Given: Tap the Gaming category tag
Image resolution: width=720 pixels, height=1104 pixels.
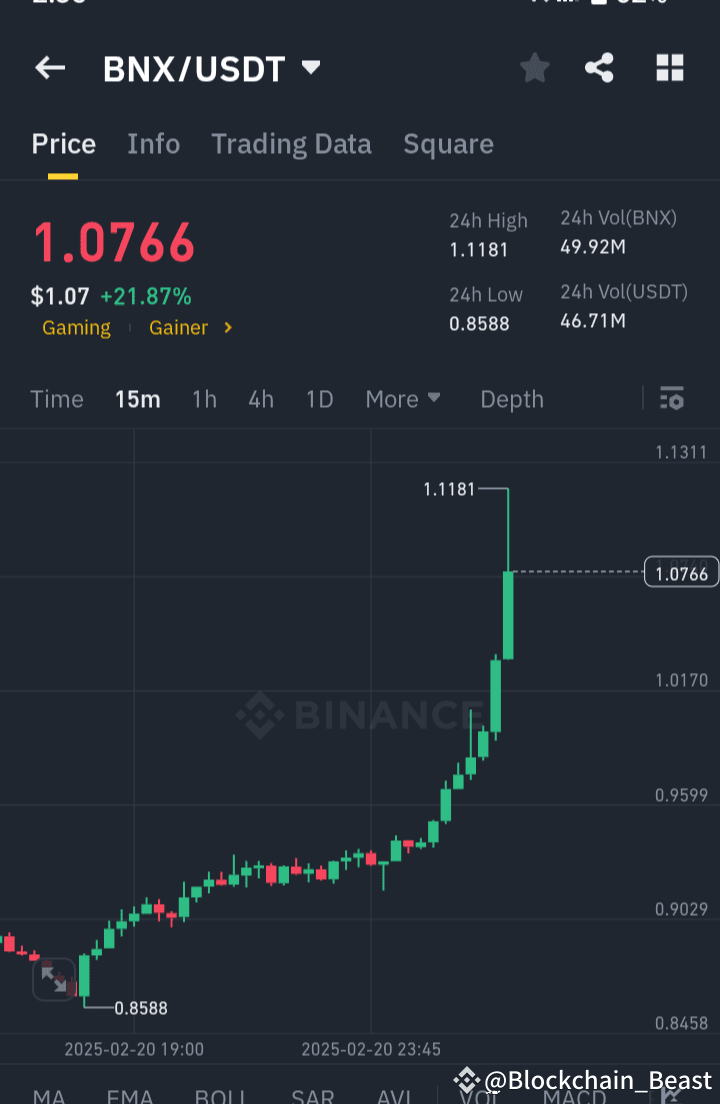Looking at the screenshot, I should [76, 327].
